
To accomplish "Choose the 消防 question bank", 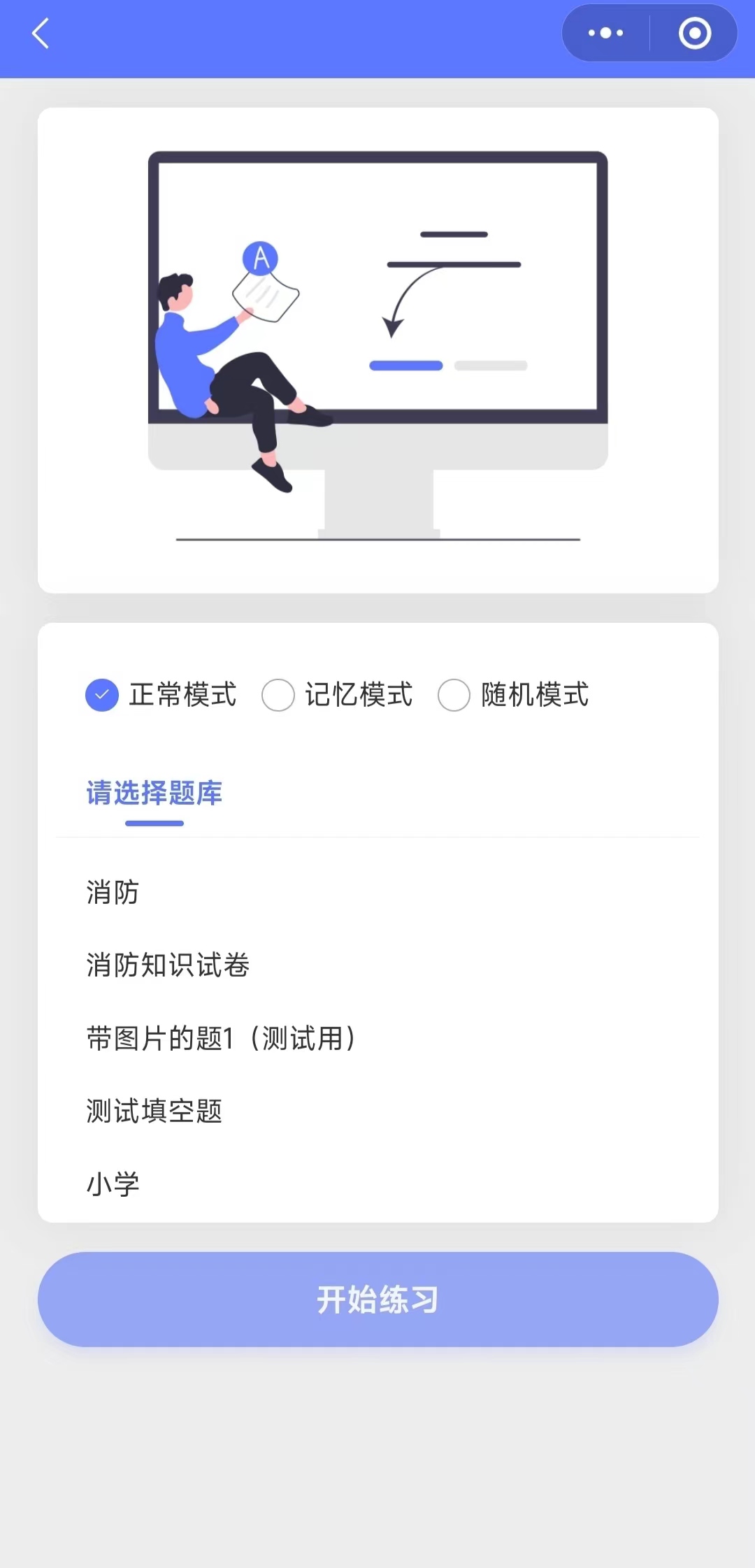I will (113, 893).
